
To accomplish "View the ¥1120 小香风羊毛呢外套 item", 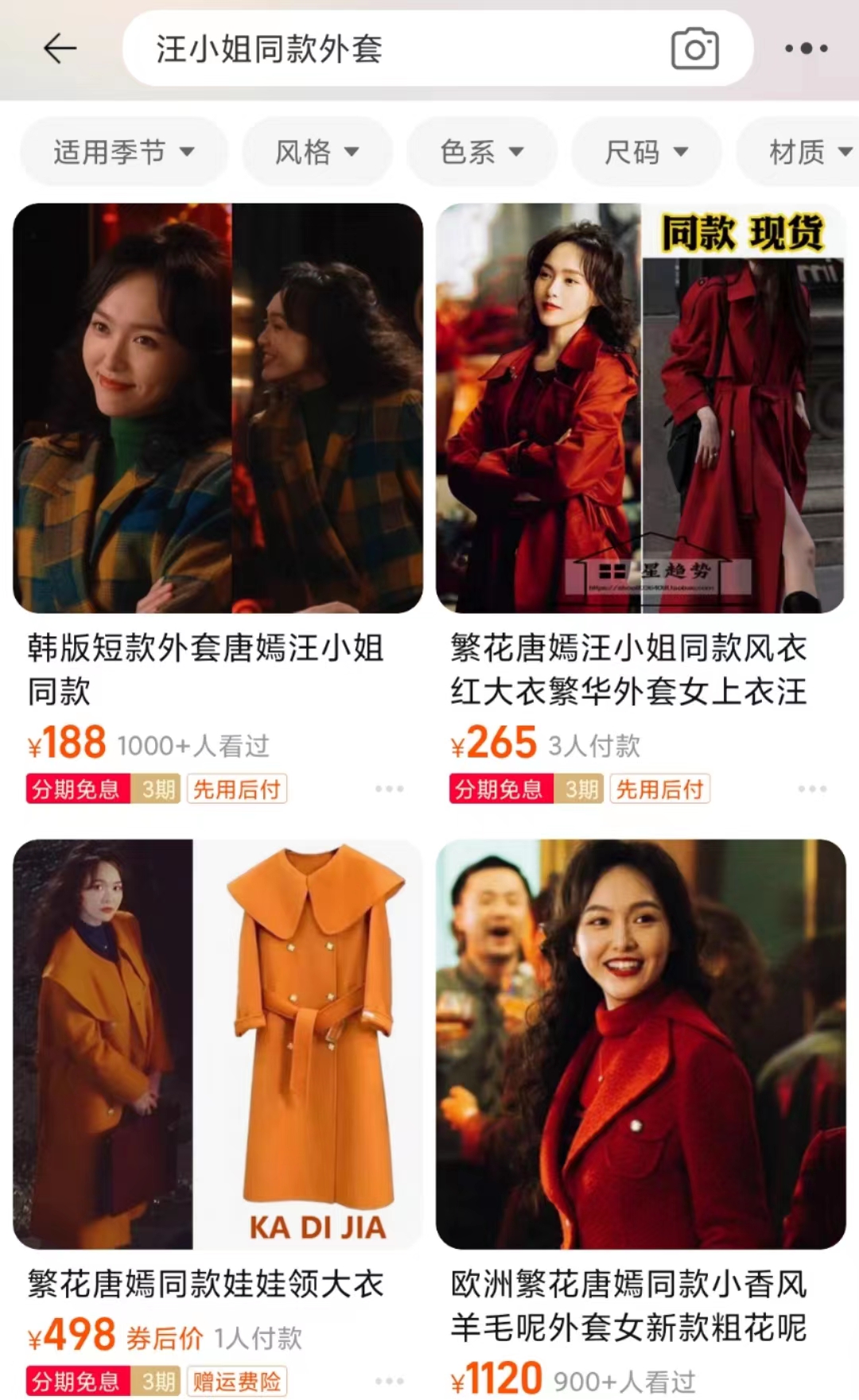I will (640, 1045).
